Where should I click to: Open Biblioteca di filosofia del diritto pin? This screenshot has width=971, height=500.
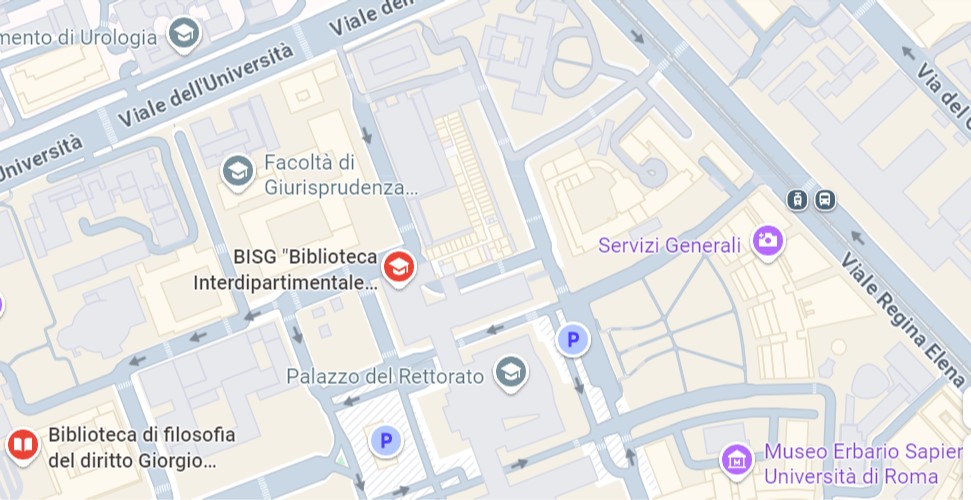pyautogui.click(x=22, y=444)
